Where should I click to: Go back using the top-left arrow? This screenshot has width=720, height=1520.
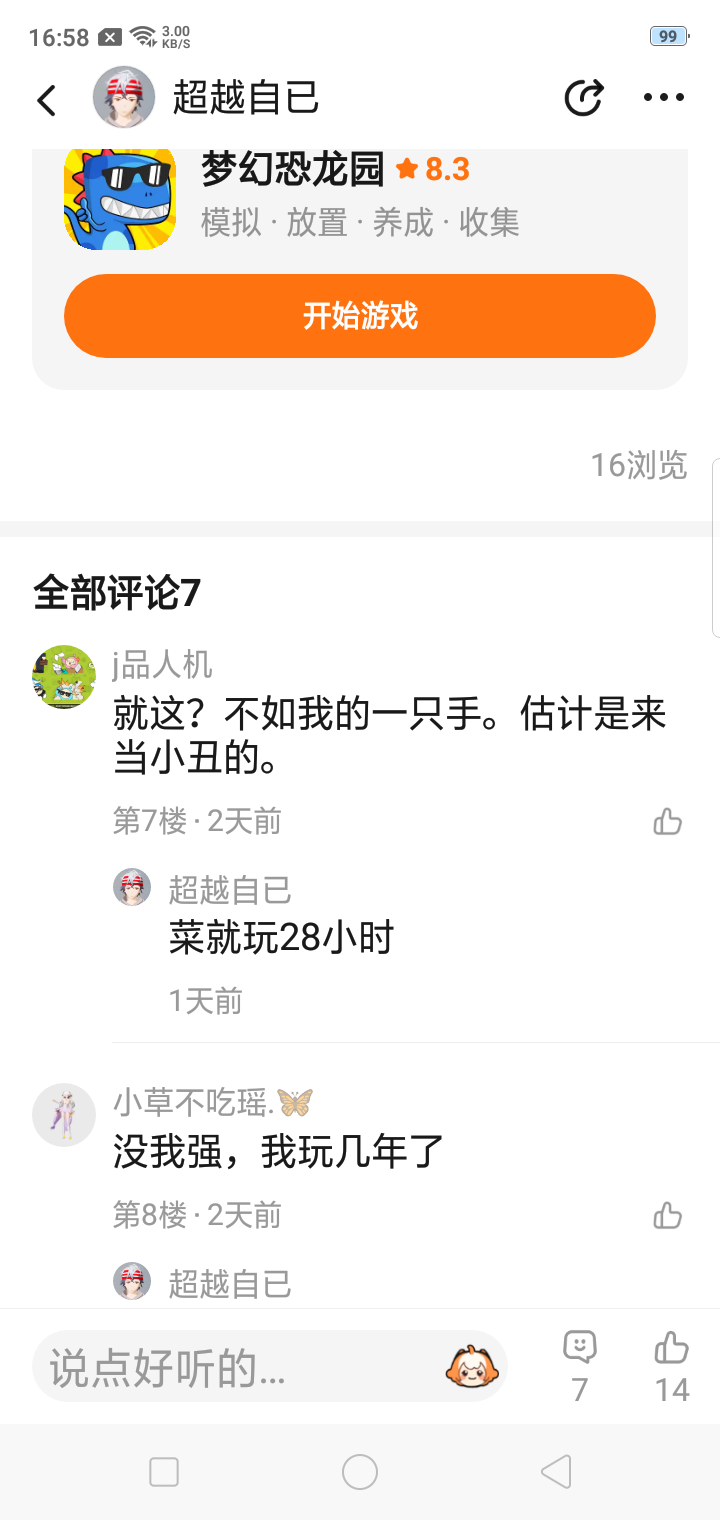(x=46, y=99)
